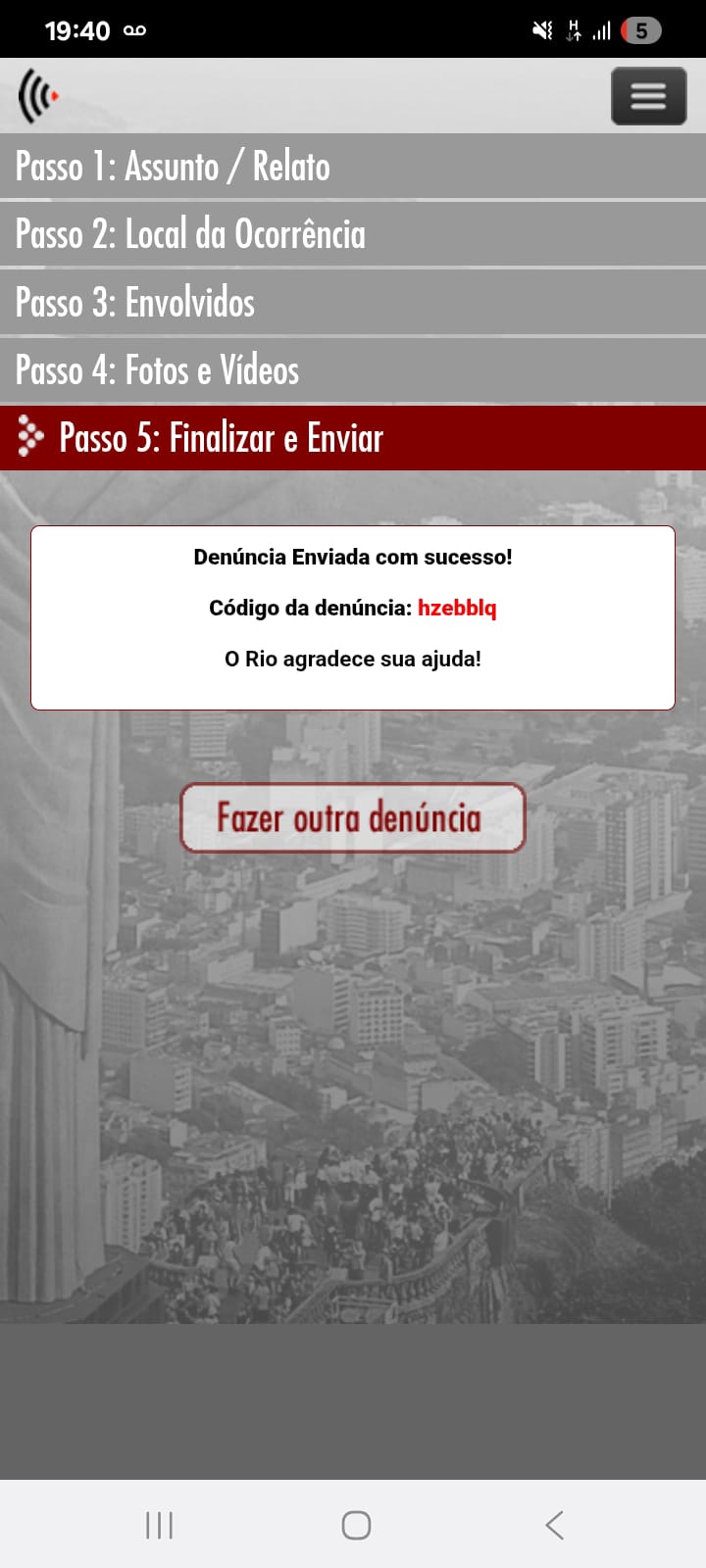Expand Passo 2: Local da Ocorrência
706x1568 pixels.
point(353,234)
